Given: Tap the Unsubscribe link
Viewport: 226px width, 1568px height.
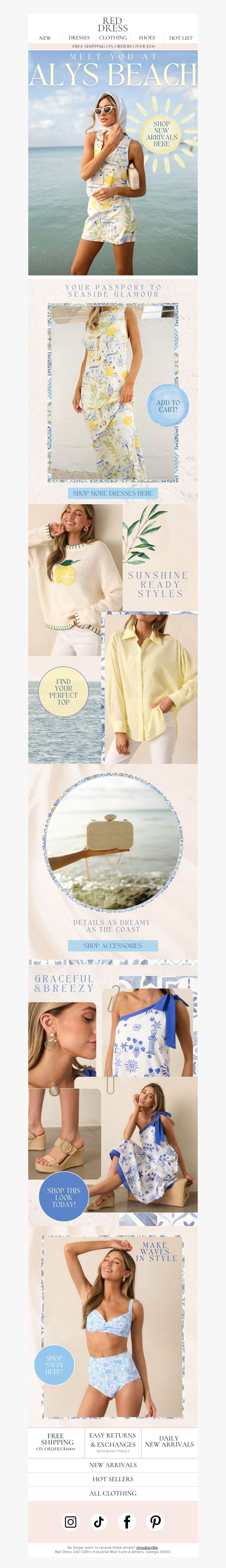Looking at the screenshot, I should pyautogui.click(x=147, y=1547).
